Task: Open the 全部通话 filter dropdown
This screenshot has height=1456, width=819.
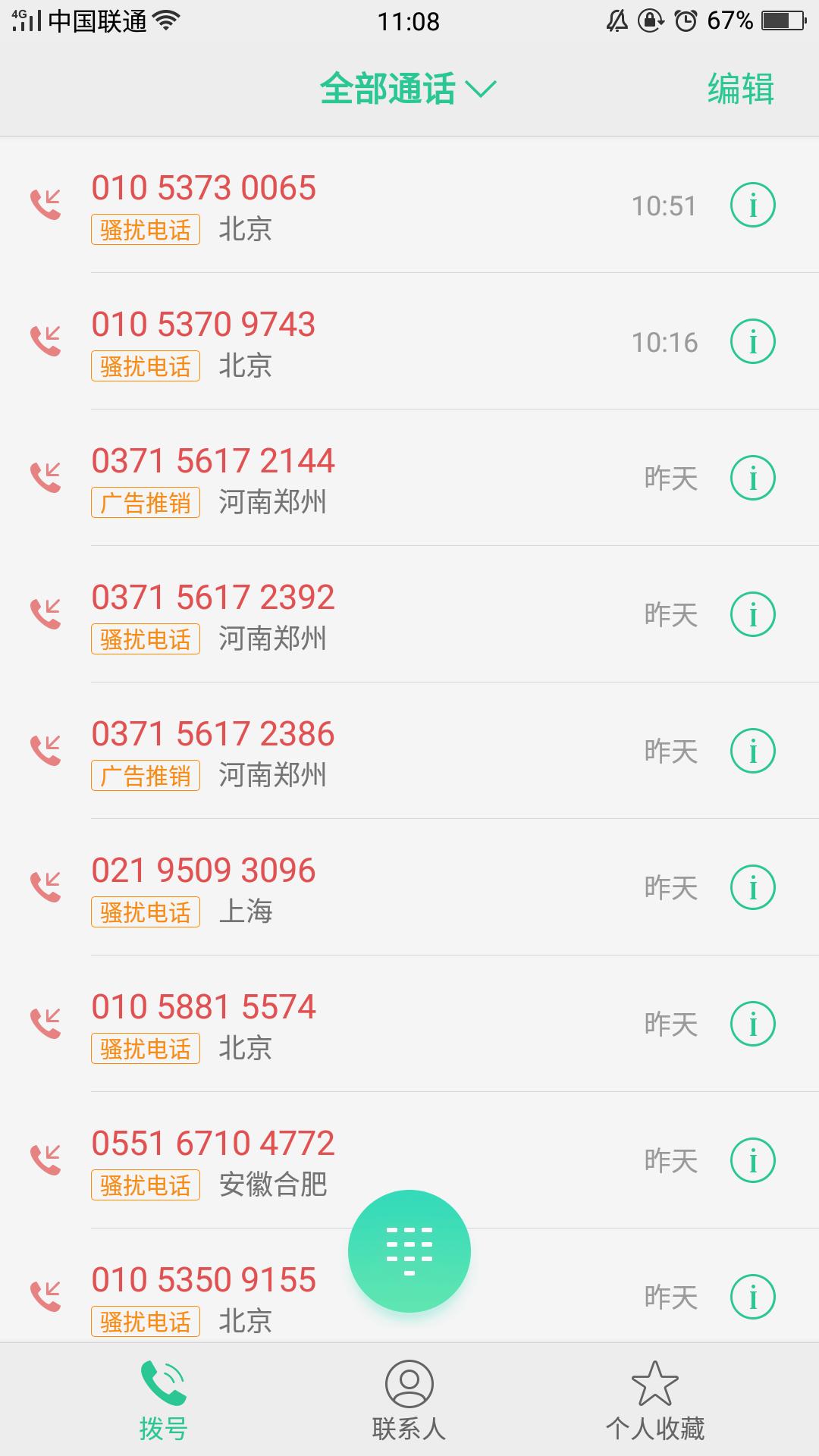Action: [389, 87]
